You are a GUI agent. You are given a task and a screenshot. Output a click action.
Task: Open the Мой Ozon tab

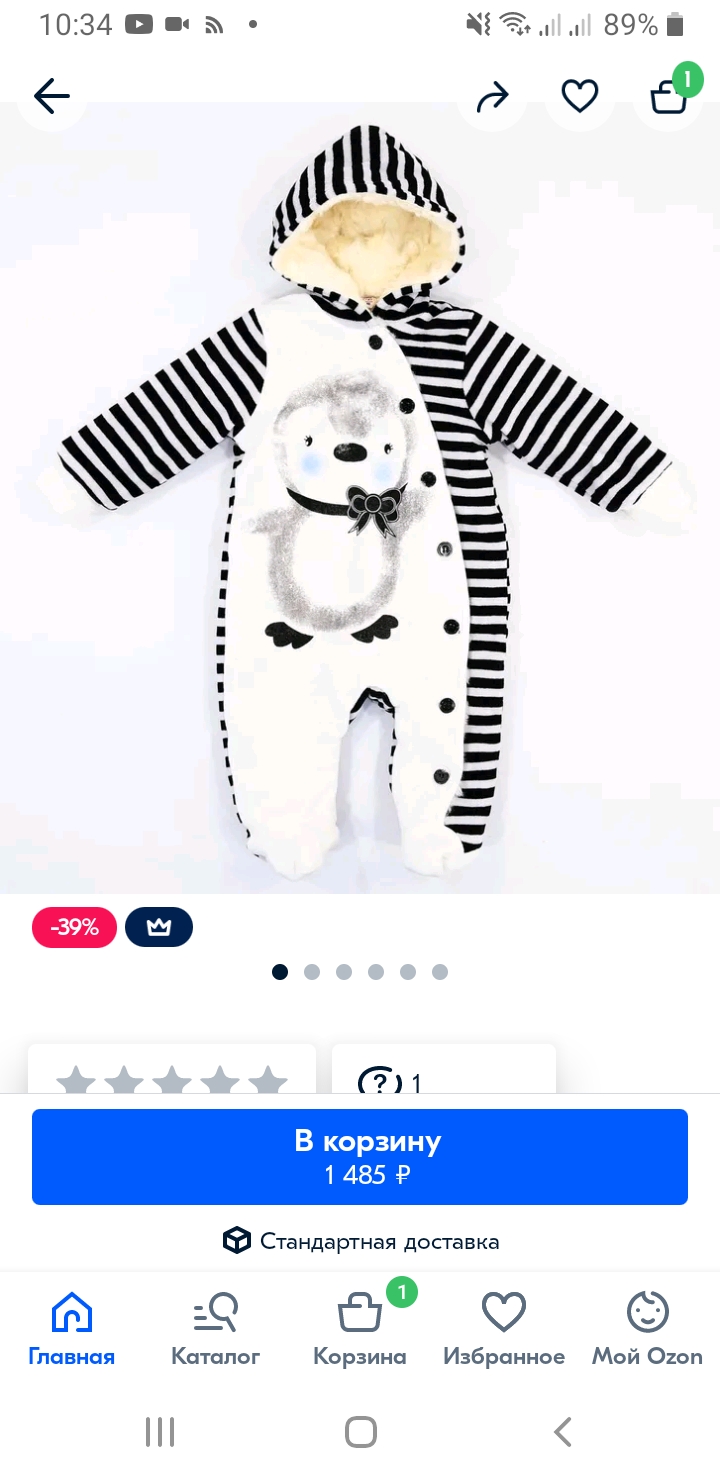(x=648, y=1328)
